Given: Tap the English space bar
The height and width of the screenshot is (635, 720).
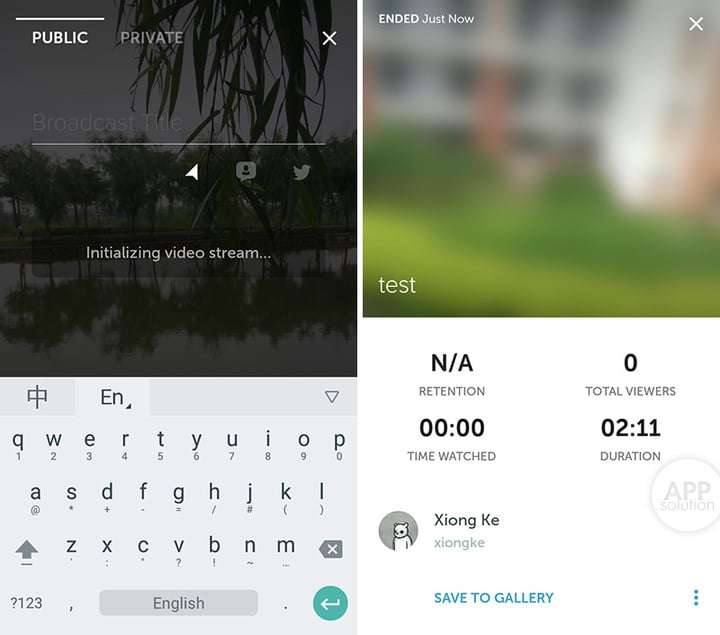Looking at the screenshot, I should click(178, 603).
